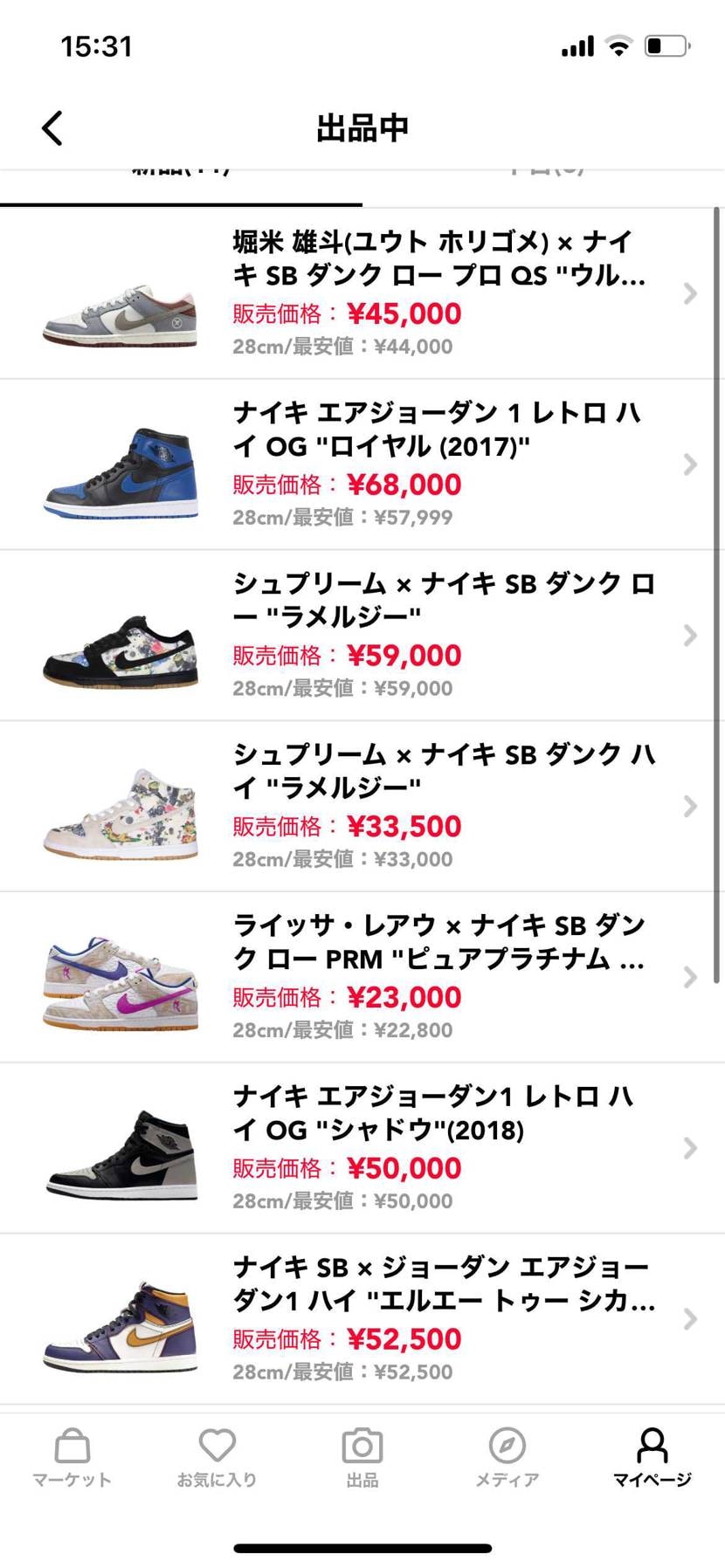The width and height of the screenshot is (725, 1568).
Task: Open the Air Jordan 1 ロイヤル (2017) listing
Action: 362,464
